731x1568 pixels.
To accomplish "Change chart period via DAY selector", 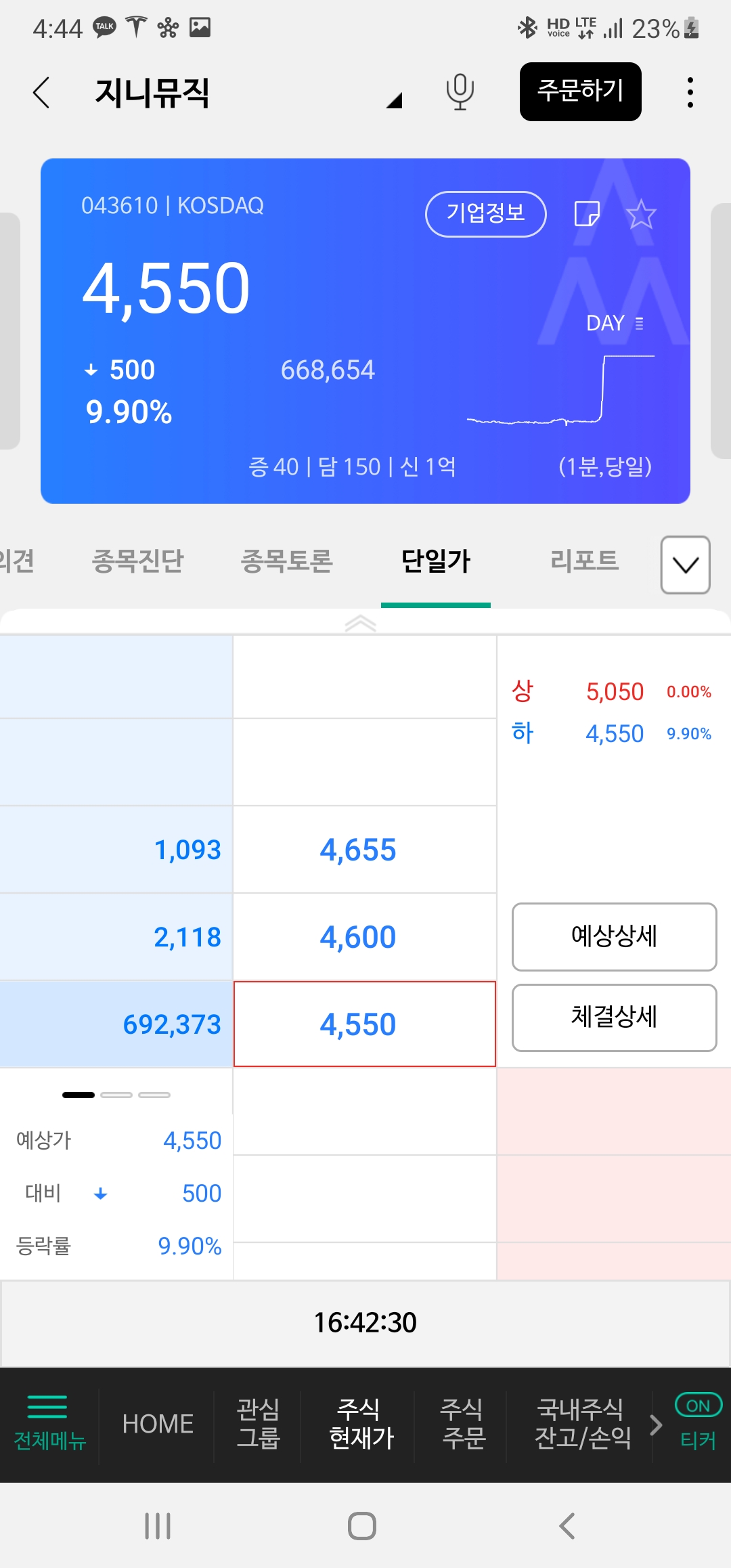I will tap(615, 324).
